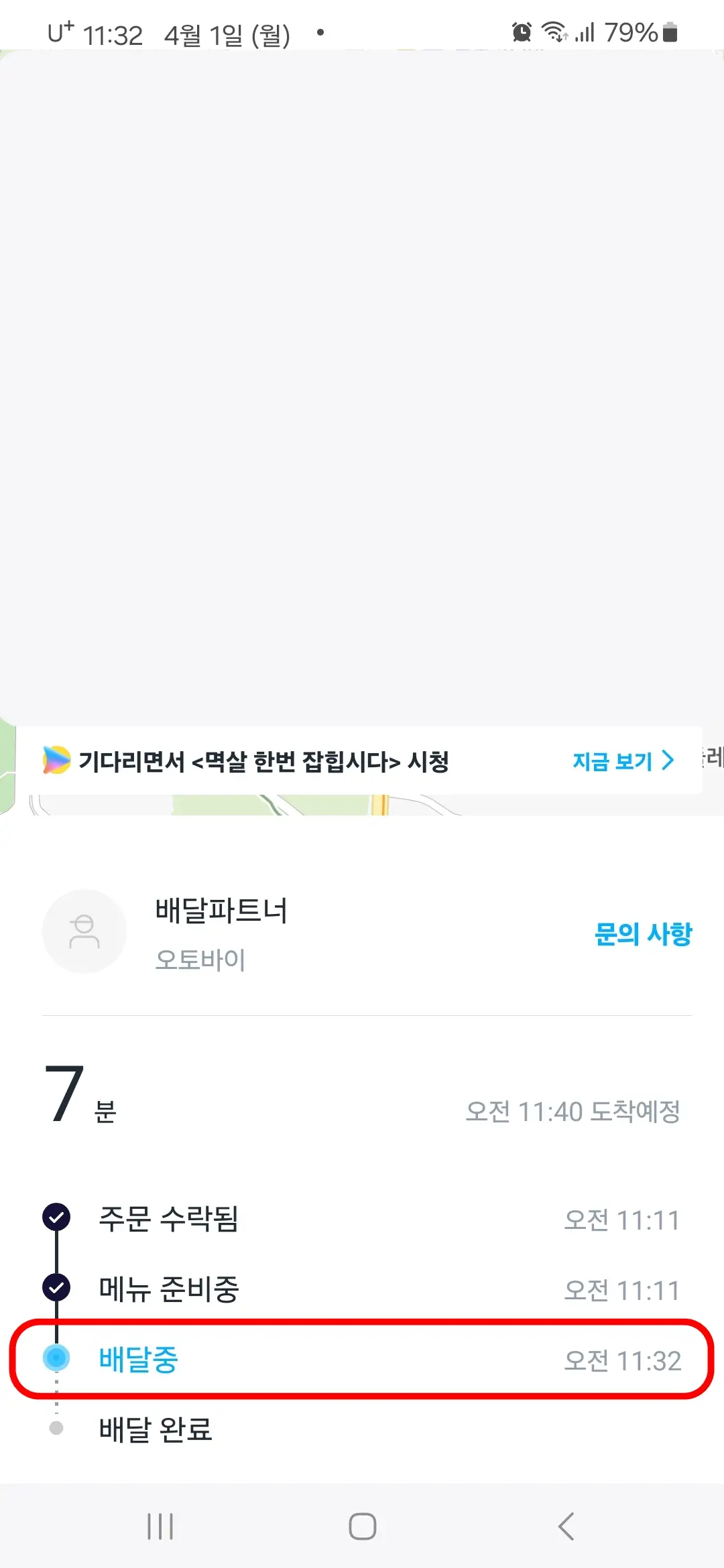Tap the video play logo in the banner

click(x=58, y=761)
